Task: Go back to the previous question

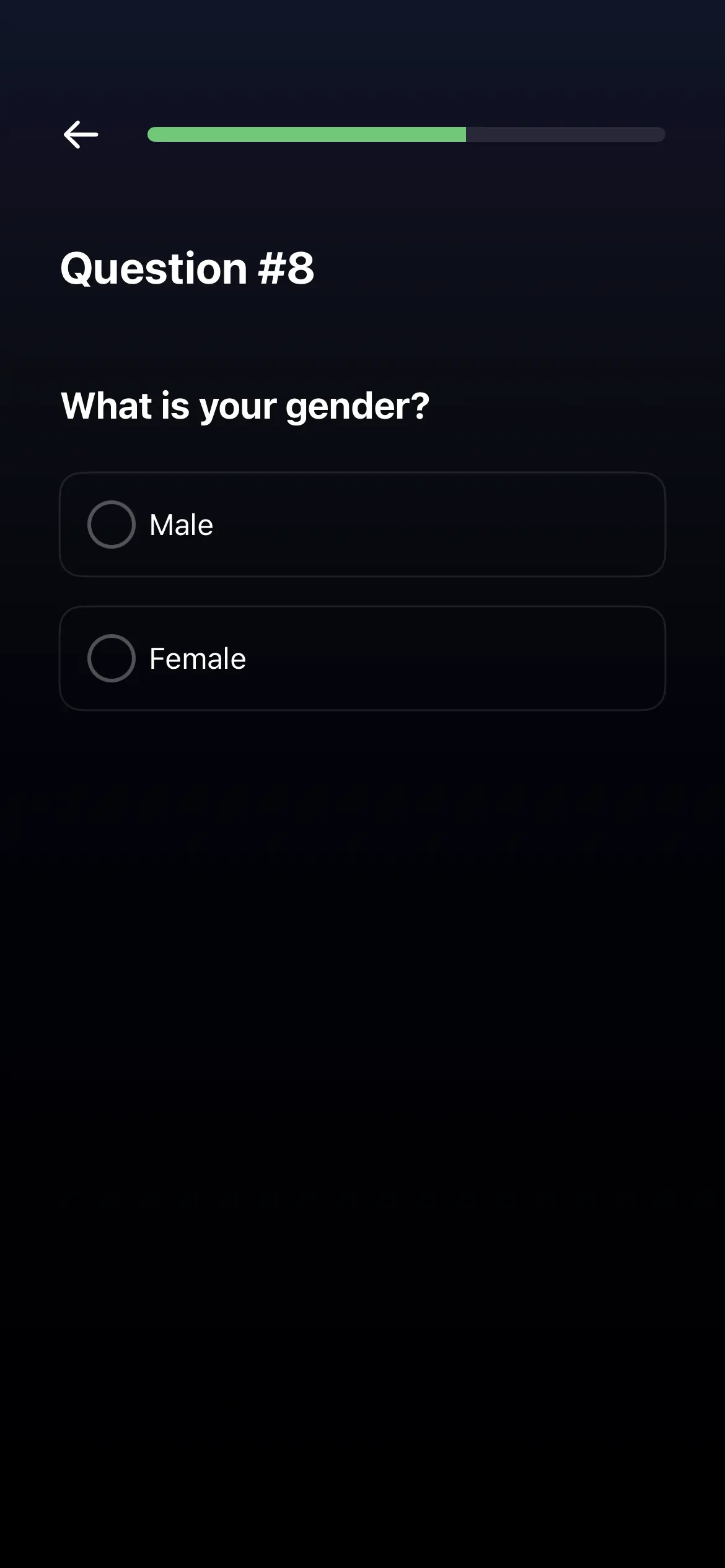Action: pos(81,134)
